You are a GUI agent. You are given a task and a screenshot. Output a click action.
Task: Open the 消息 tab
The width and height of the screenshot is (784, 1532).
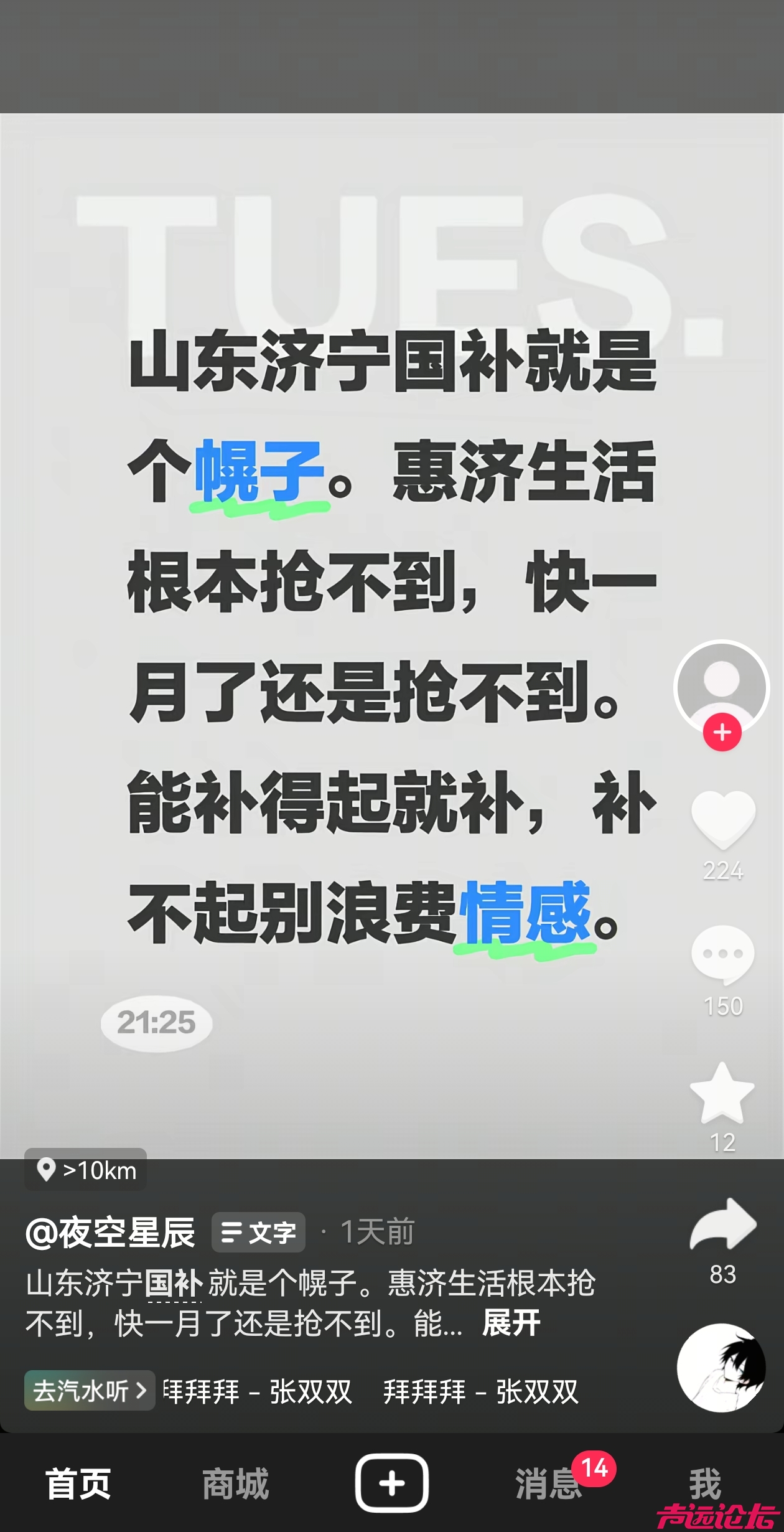click(x=548, y=1483)
